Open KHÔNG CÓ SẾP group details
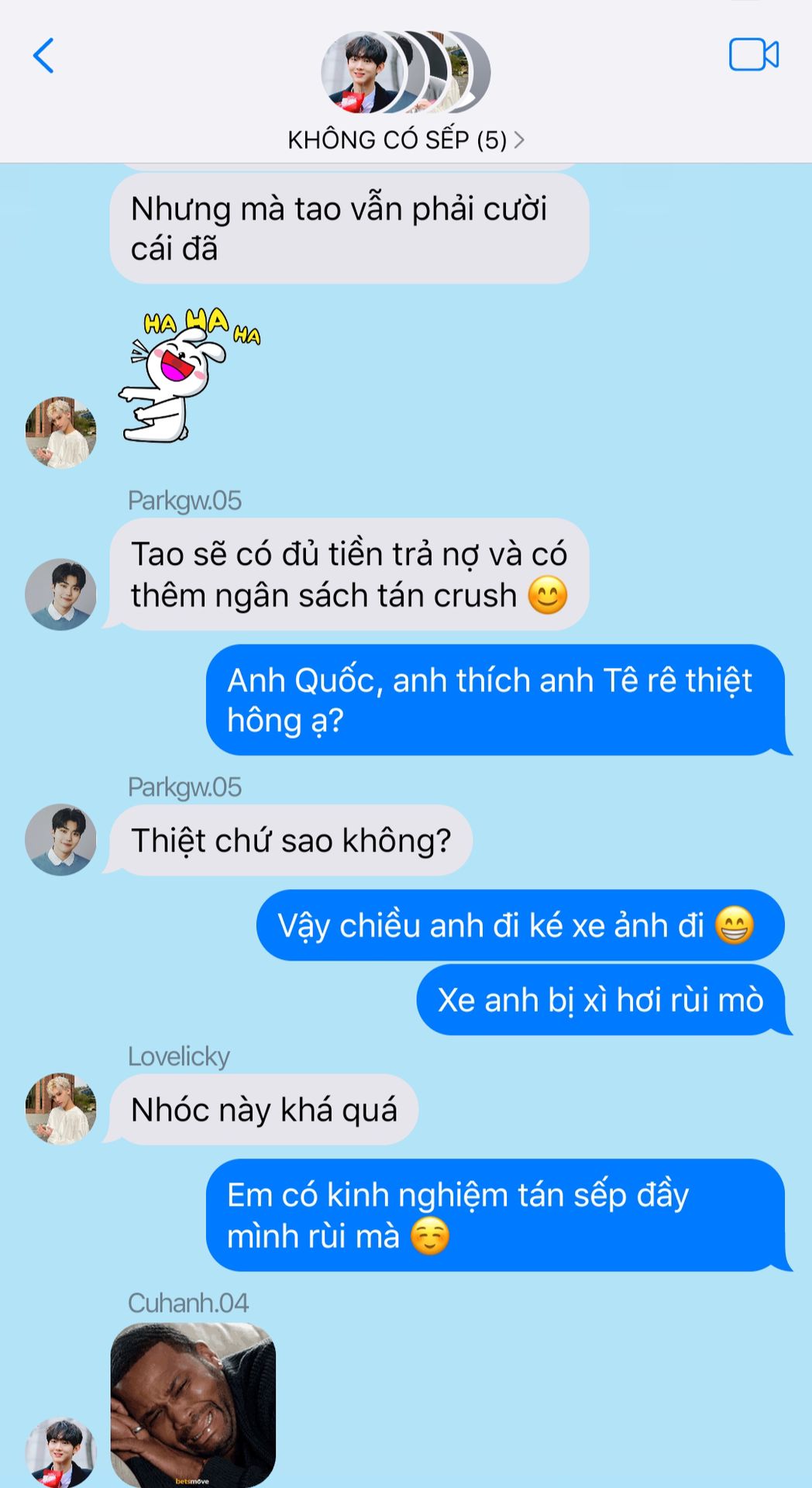Viewport: 812px width, 1488px height. tap(405, 140)
